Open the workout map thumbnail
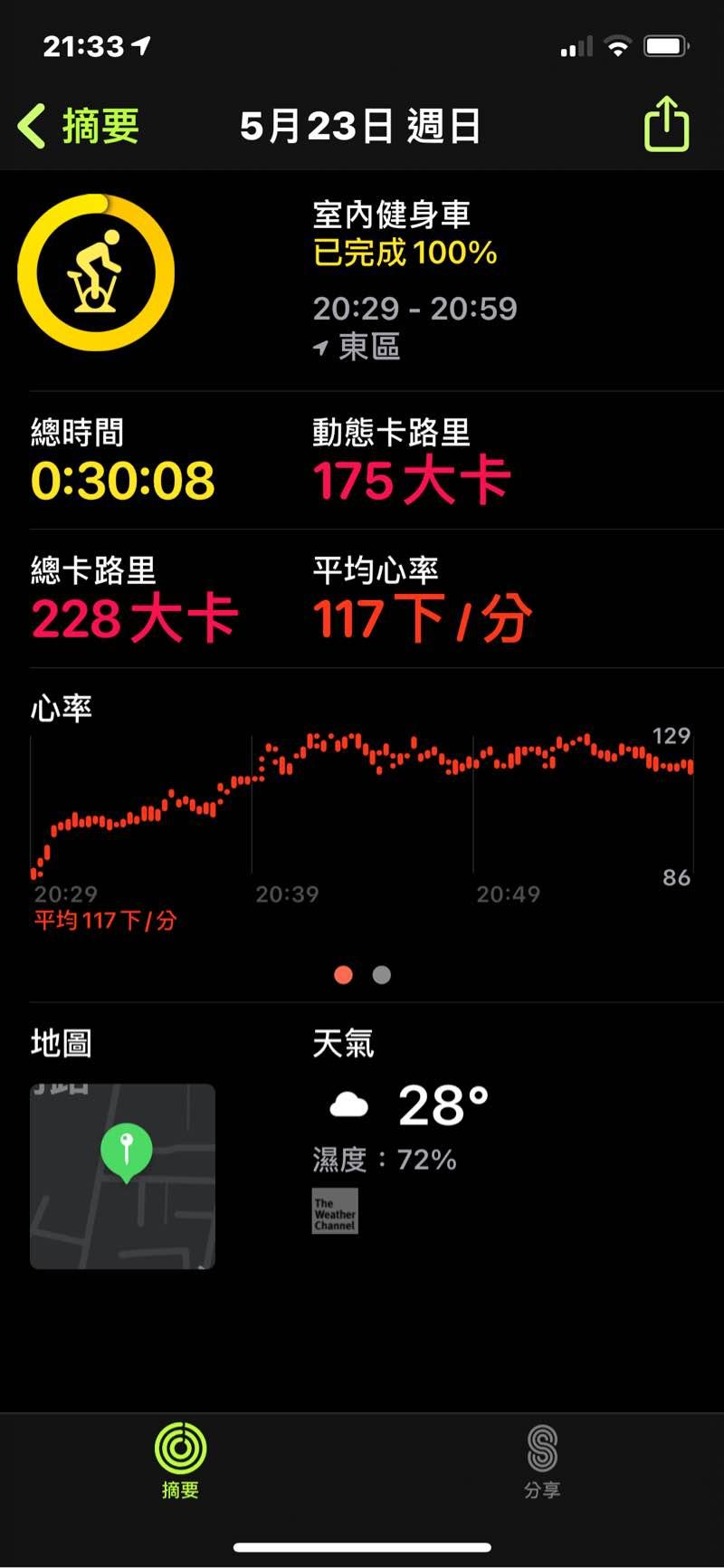Image resolution: width=724 pixels, height=1568 pixels. tap(123, 1176)
